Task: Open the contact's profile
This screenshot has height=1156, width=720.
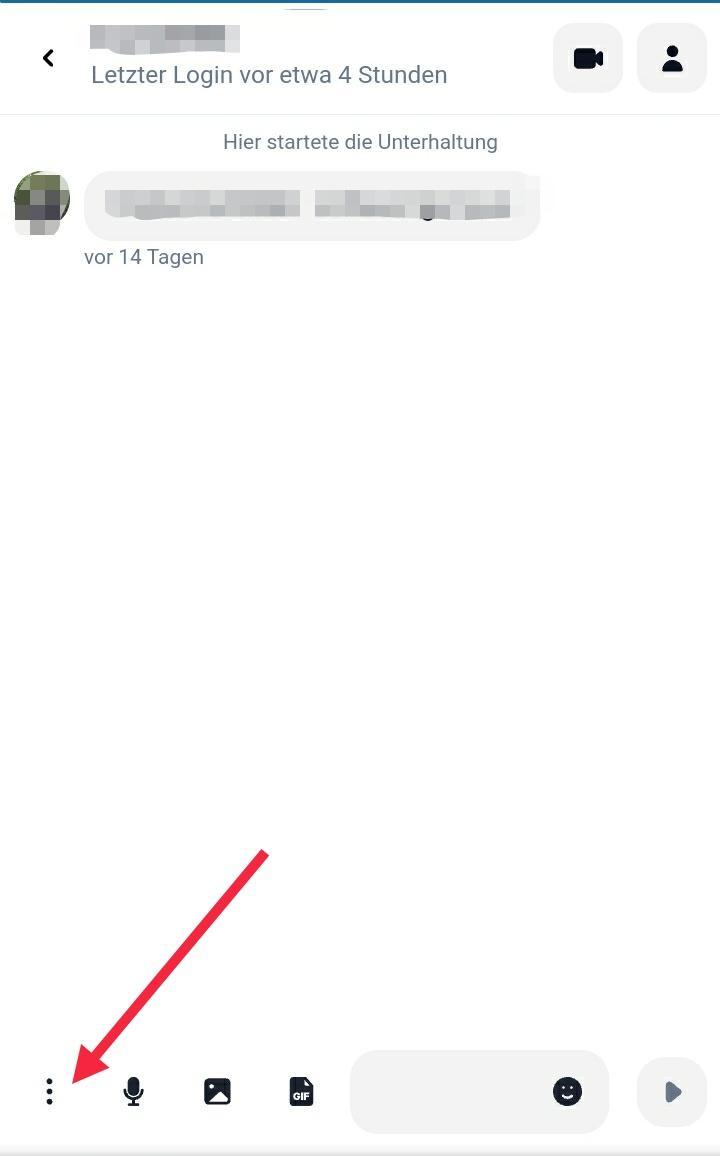Action: 672,58
